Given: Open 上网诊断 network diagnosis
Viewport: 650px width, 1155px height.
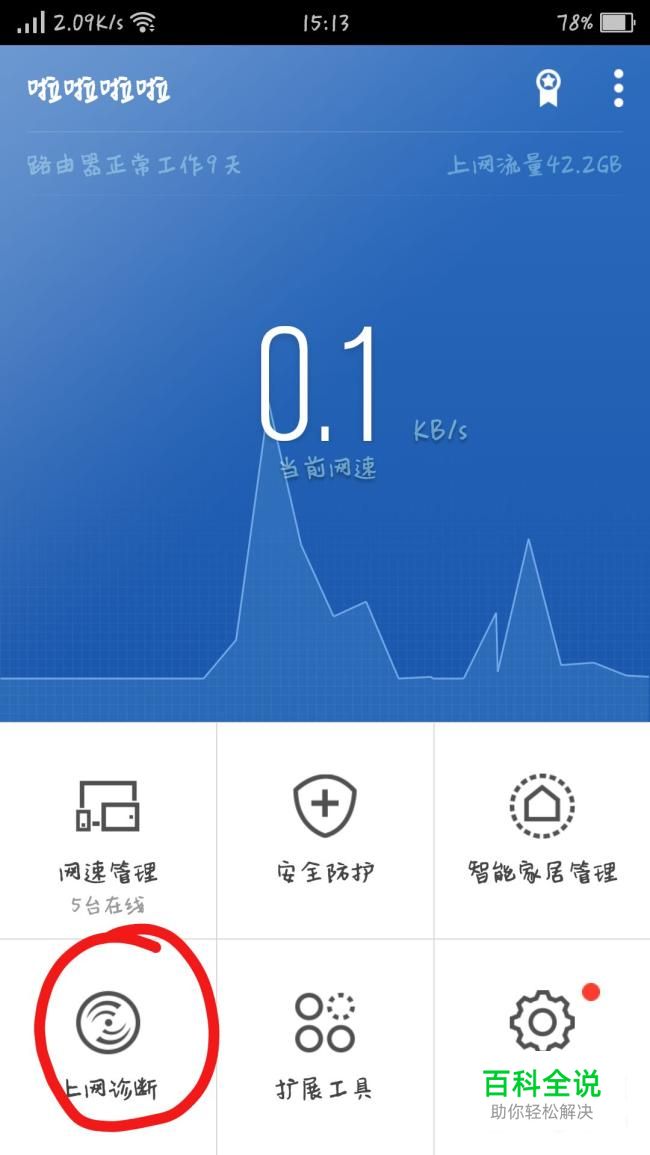Looking at the screenshot, I should (x=108, y=1047).
